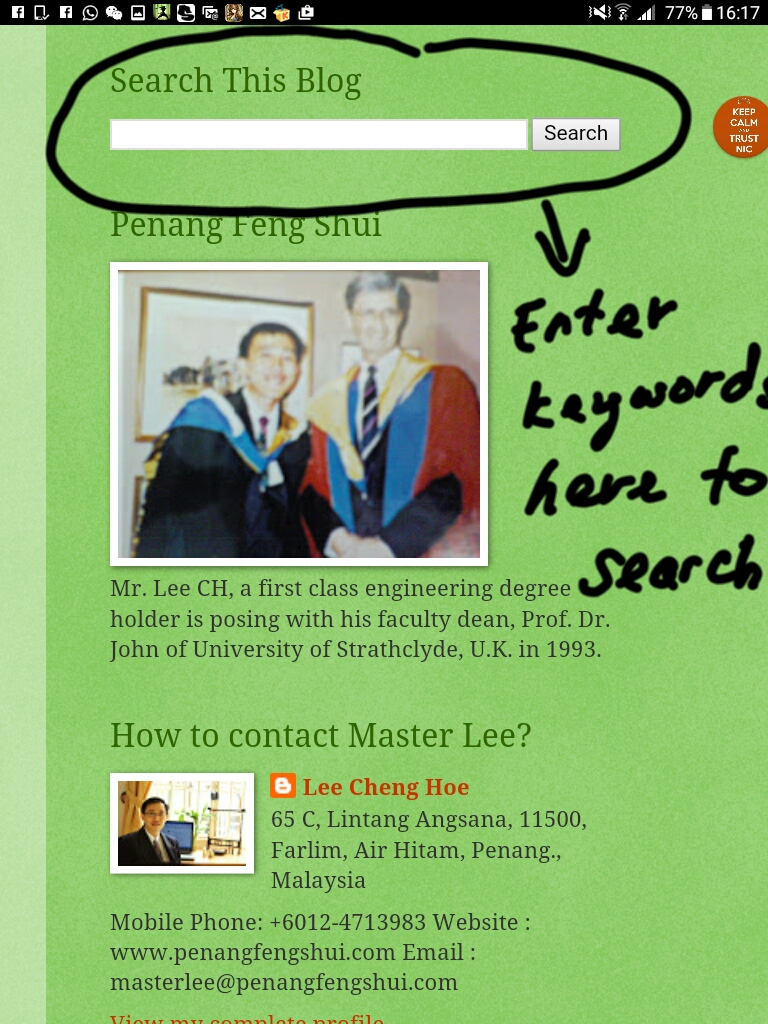Tap the blog search text field
The width and height of the screenshot is (768, 1024).
pos(318,134)
